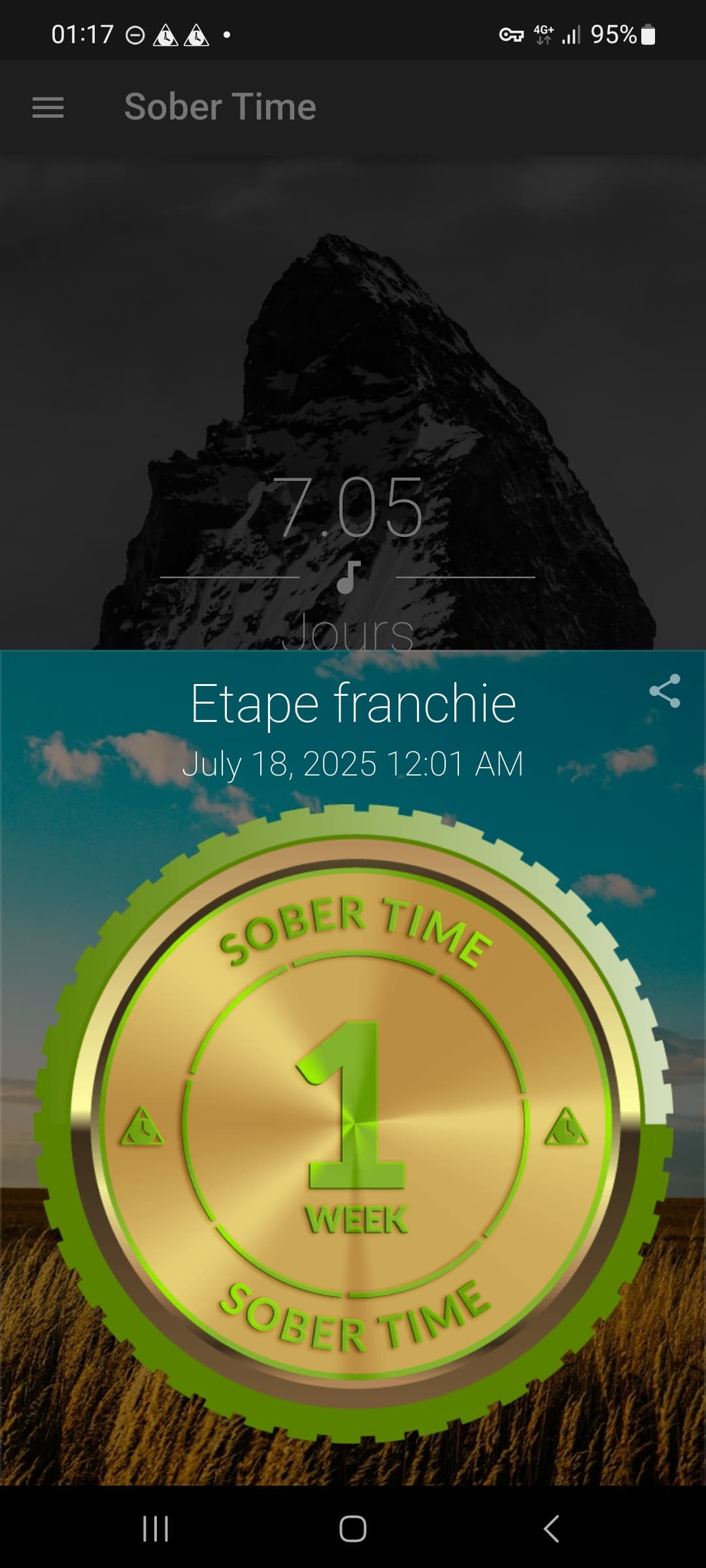Go to the home screen
Viewport: 706px width, 1568px height.
352,1528
